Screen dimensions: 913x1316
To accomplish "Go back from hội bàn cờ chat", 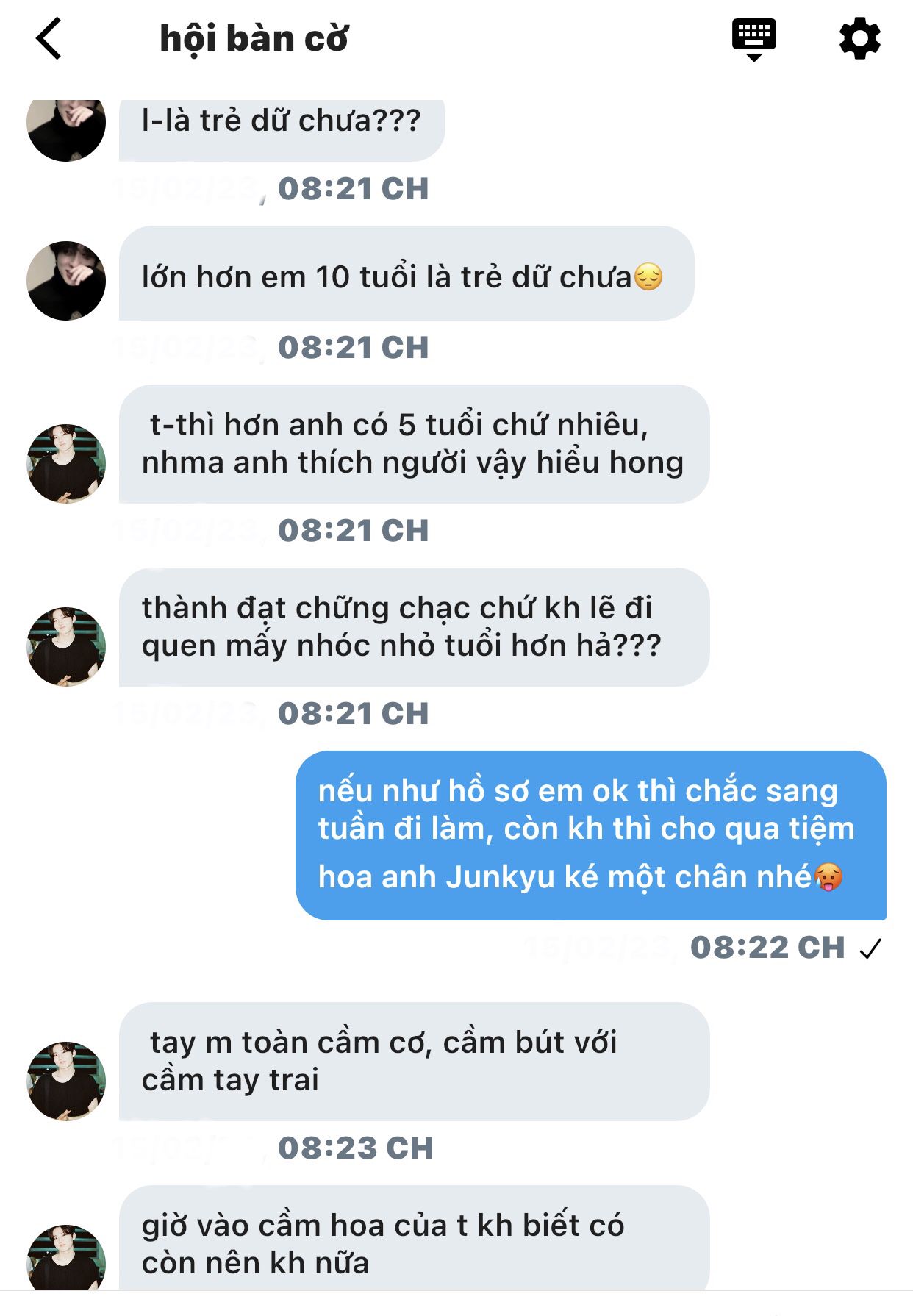I will point(49,39).
